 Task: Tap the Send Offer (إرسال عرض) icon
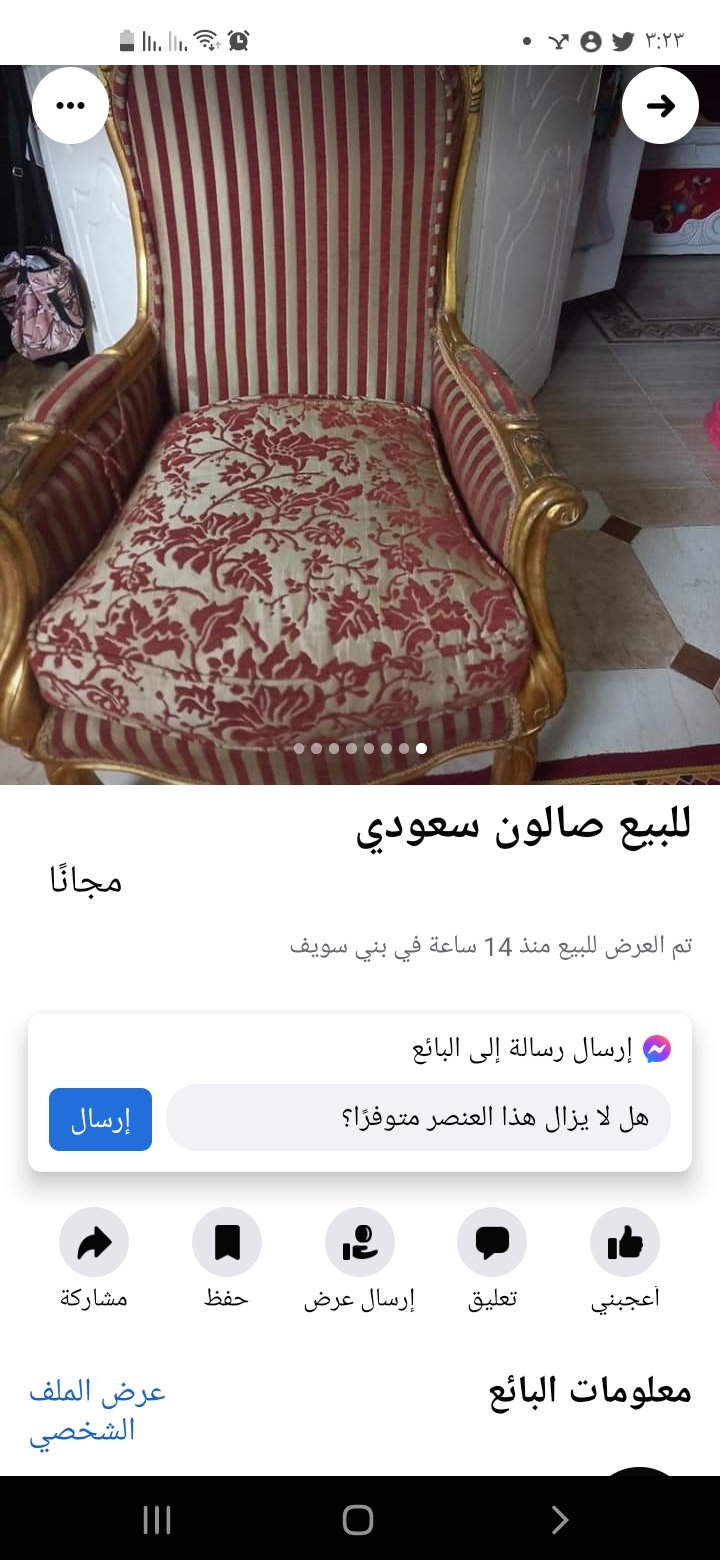click(x=359, y=1242)
